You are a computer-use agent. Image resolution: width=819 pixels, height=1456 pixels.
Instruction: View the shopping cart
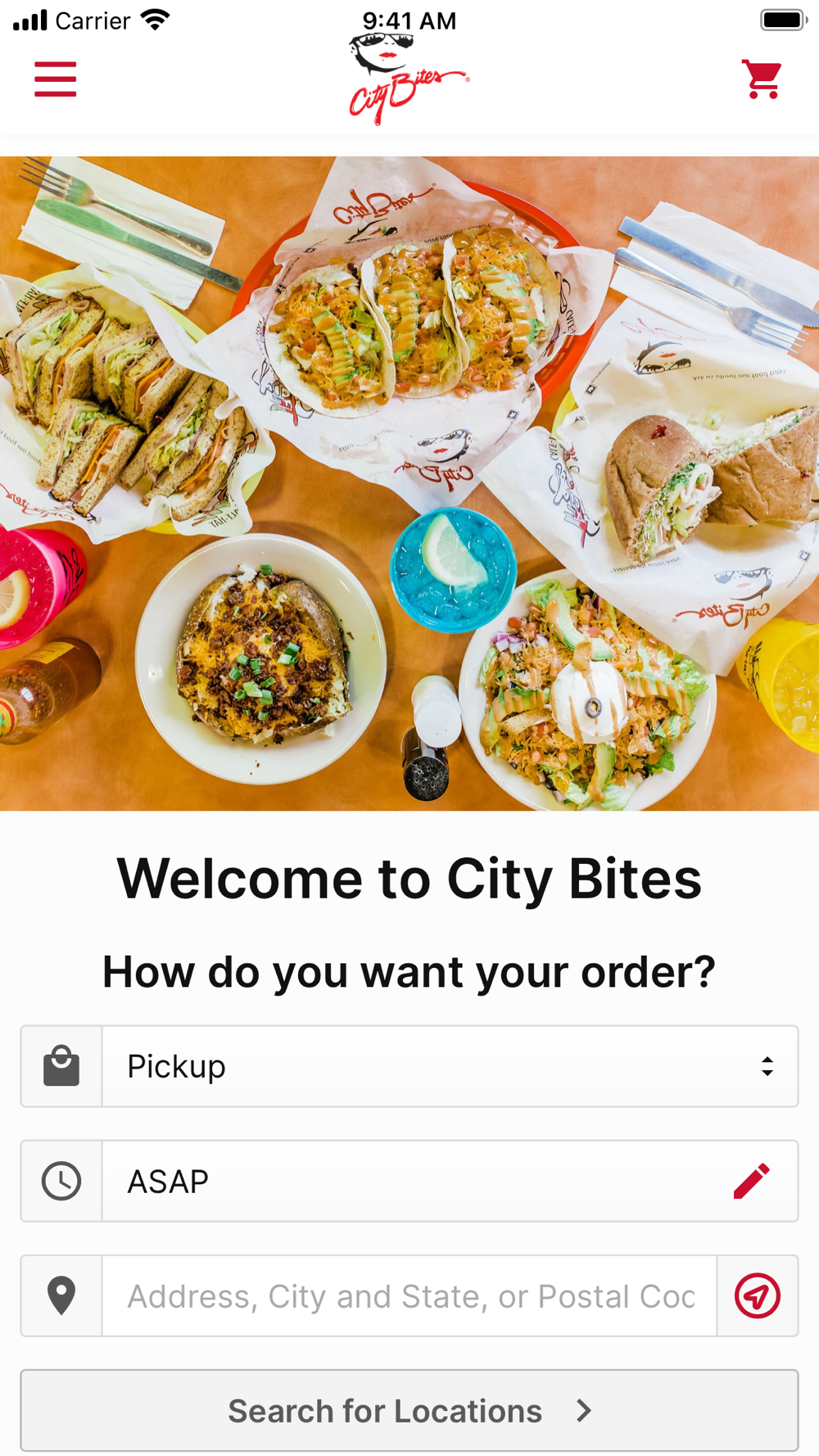tap(762, 79)
